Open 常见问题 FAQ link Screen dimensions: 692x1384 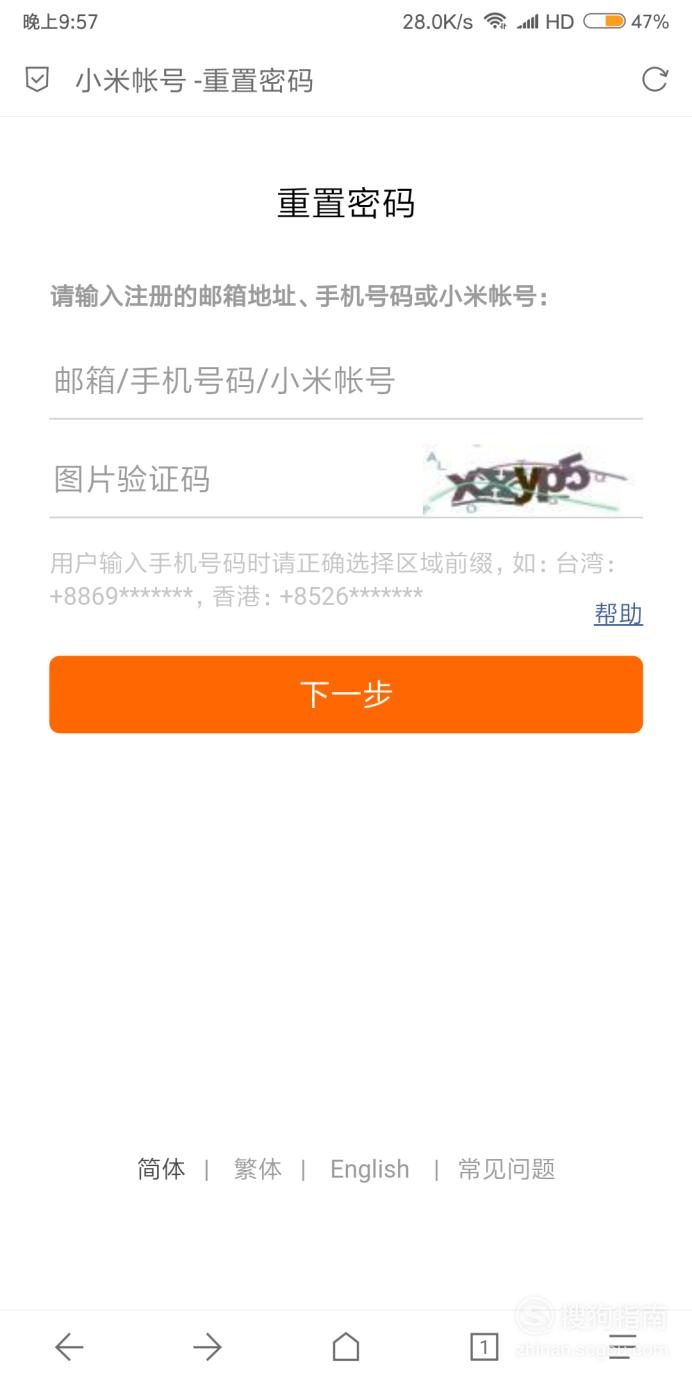507,1168
